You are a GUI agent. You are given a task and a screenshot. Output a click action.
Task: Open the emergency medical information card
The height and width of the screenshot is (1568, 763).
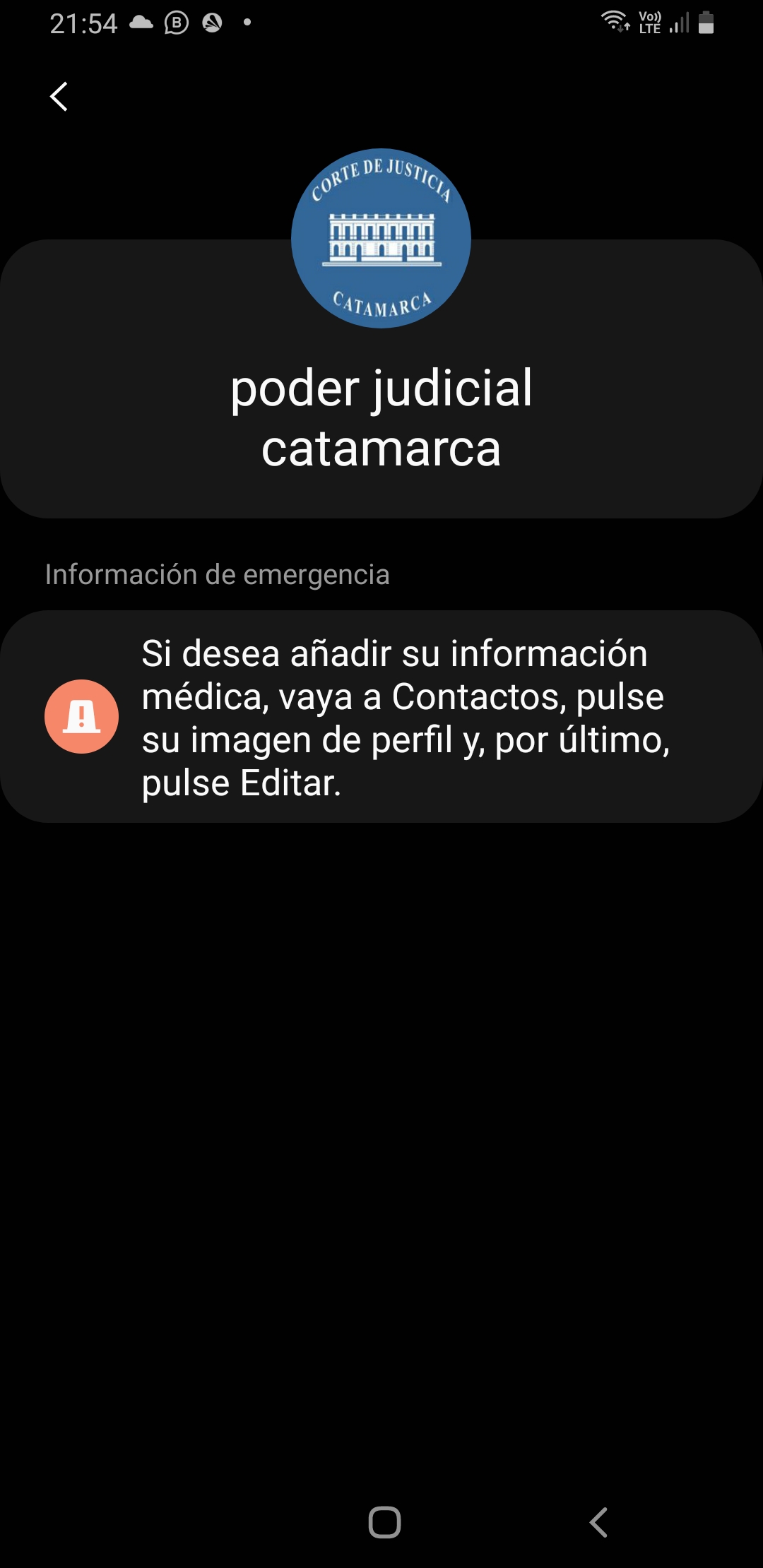coord(381,716)
